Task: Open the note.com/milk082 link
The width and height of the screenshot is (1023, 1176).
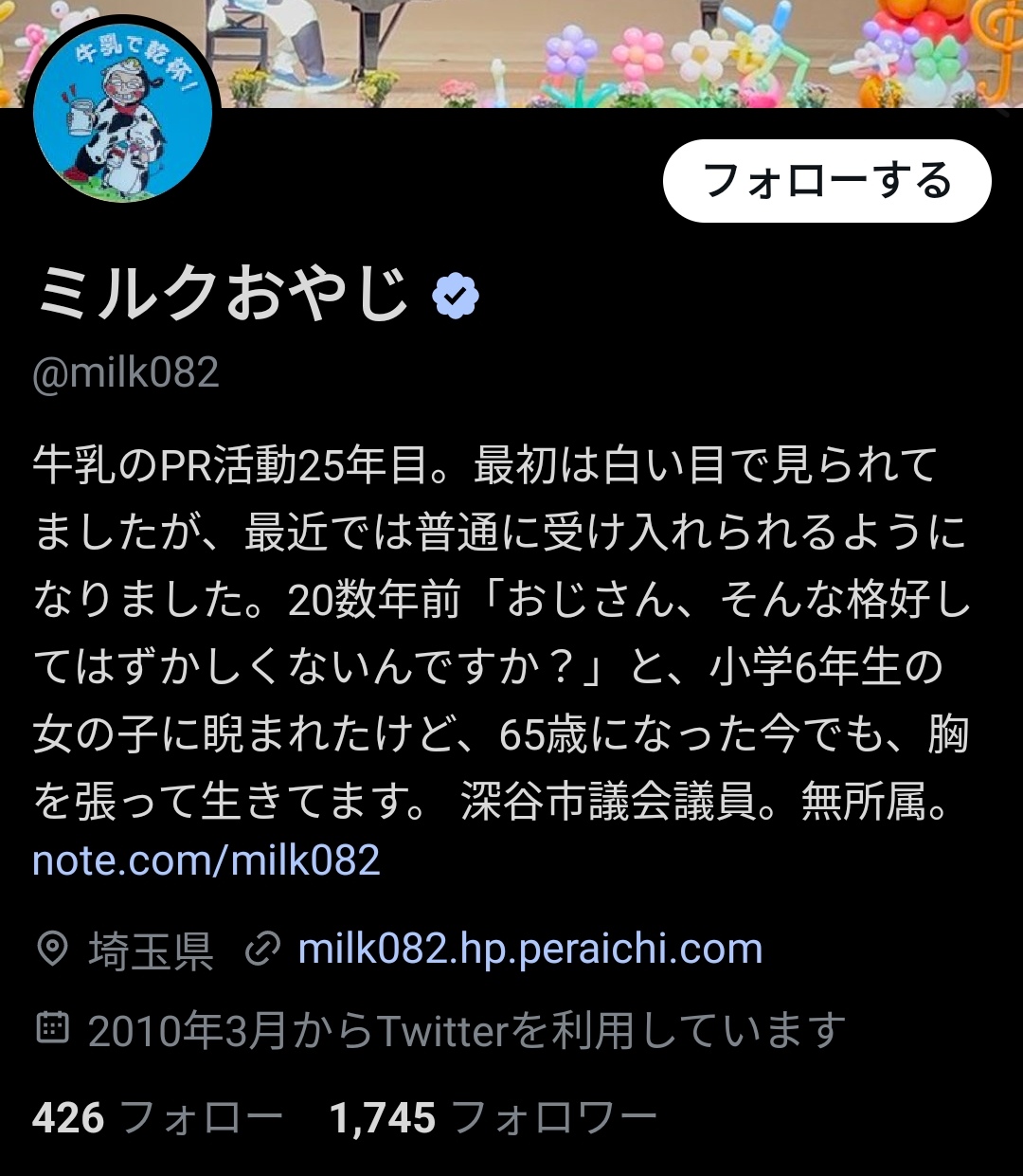Action: pyautogui.click(x=206, y=860)
